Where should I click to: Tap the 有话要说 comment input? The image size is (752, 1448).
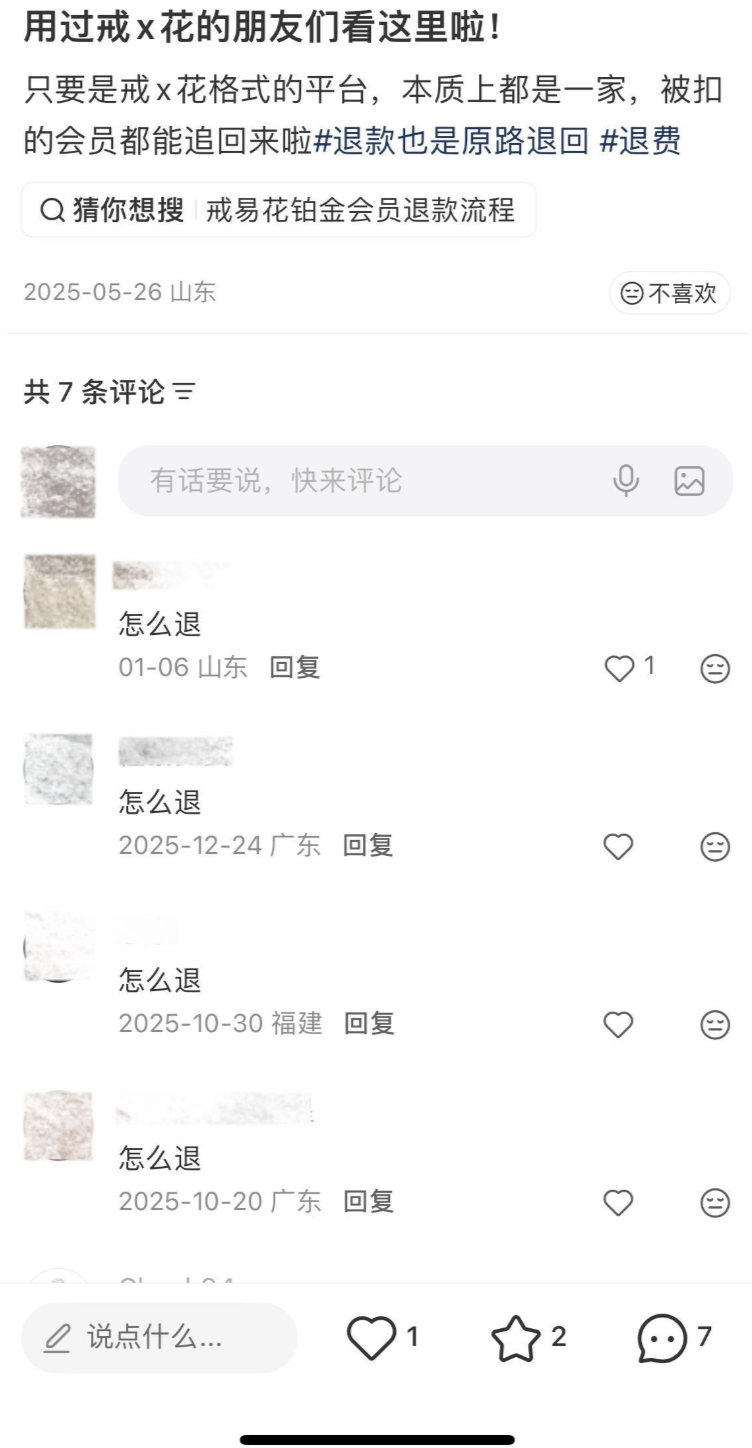[360, 481]
